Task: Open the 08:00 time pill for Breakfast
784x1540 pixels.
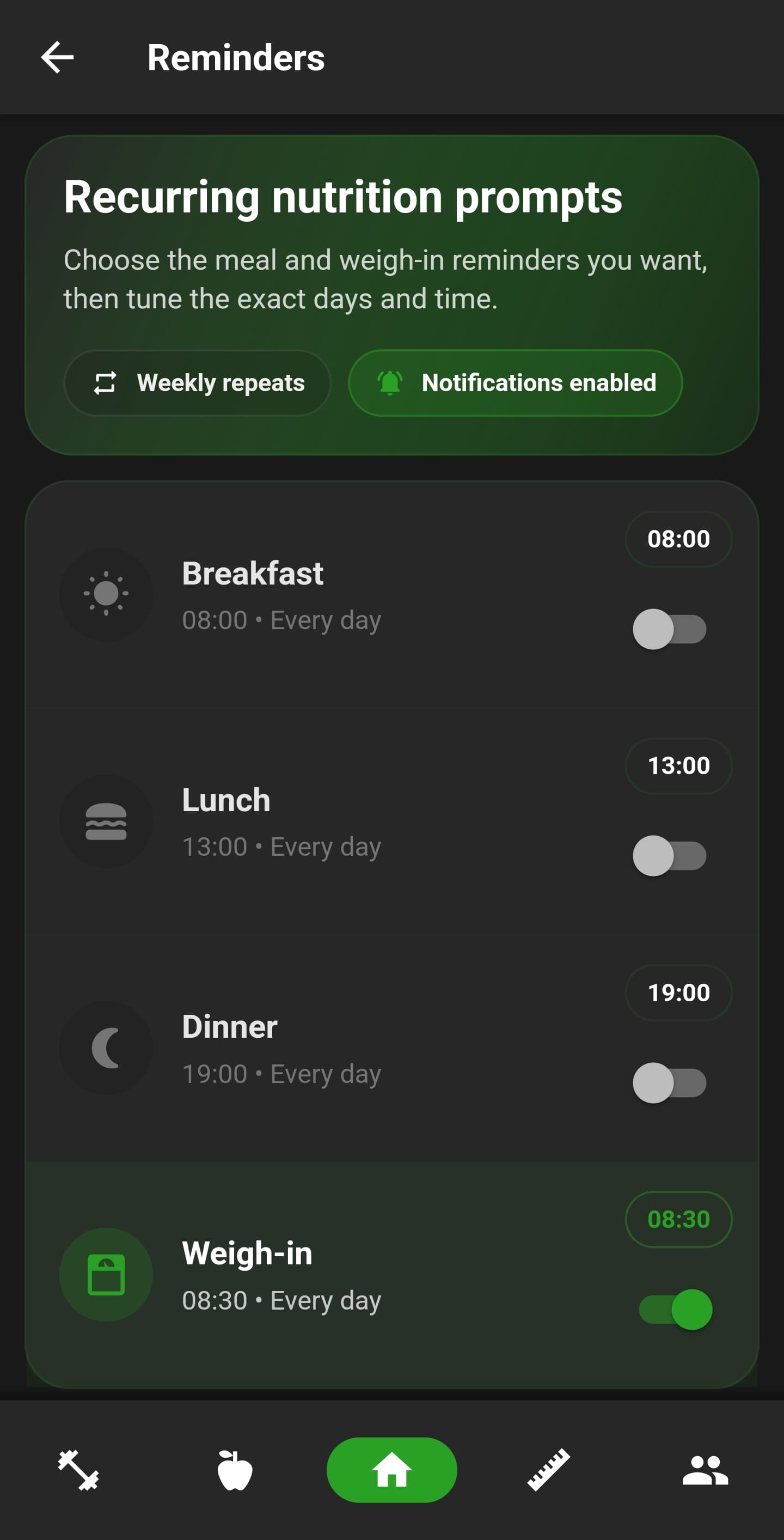Action: (678, 539)
